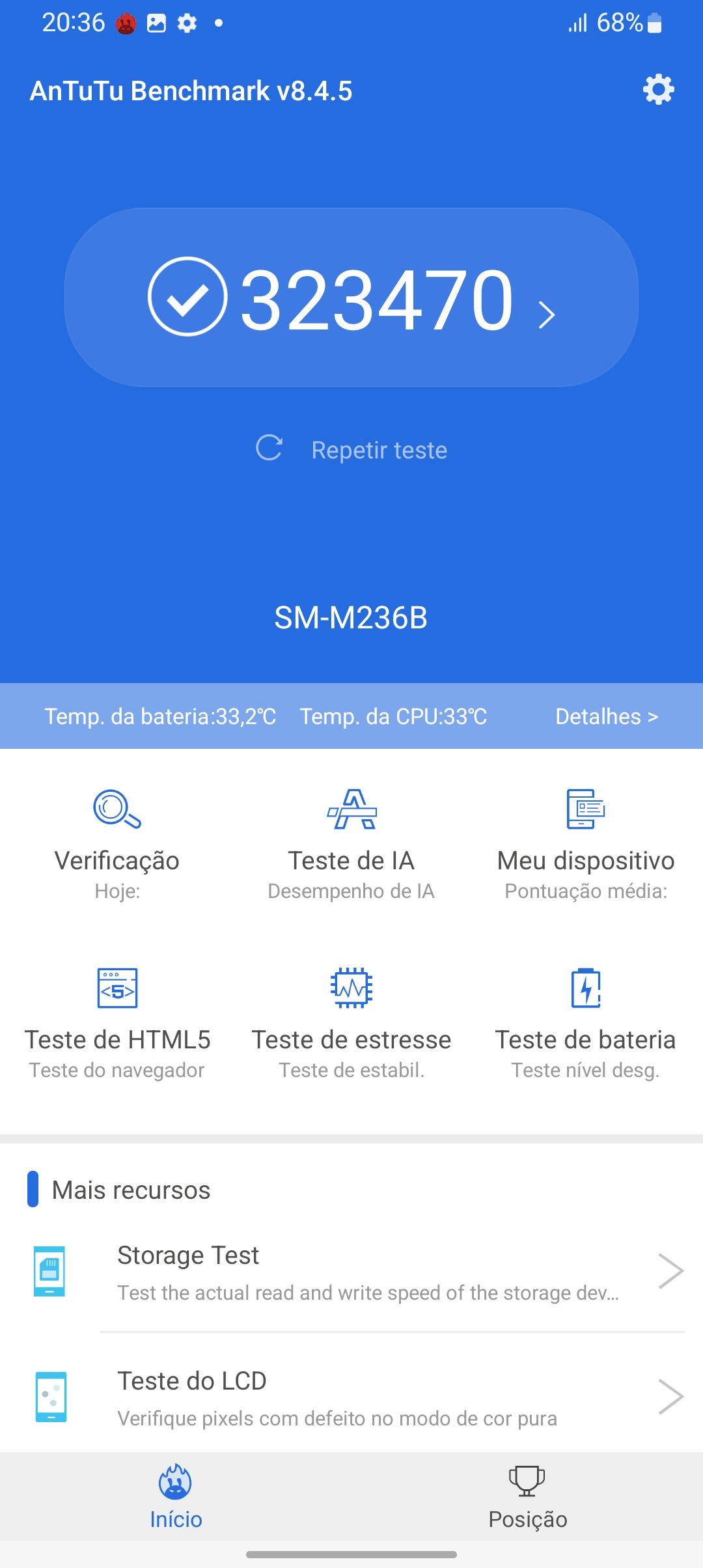Open Verificação
The image size is (703, 1568).
click(x=117, y=843)
